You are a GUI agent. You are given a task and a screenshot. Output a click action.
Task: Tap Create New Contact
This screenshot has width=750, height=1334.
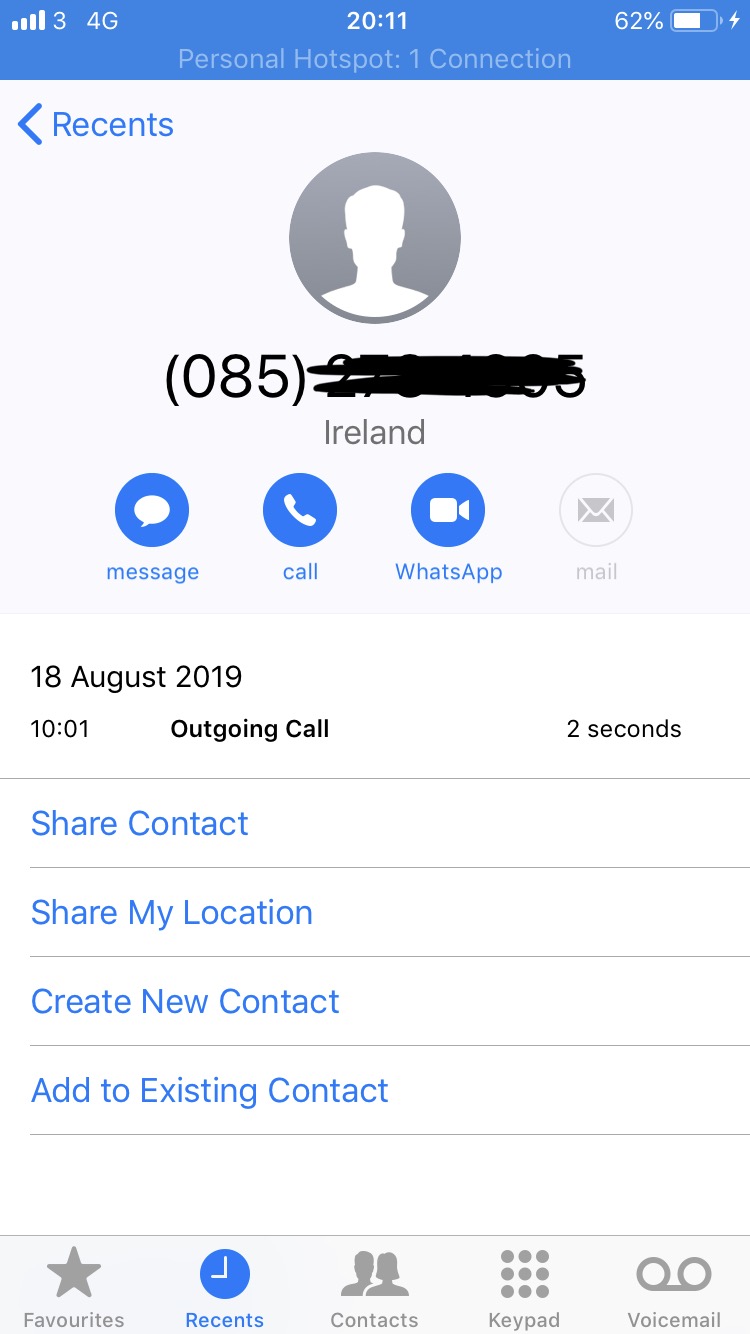point(185,1001)
